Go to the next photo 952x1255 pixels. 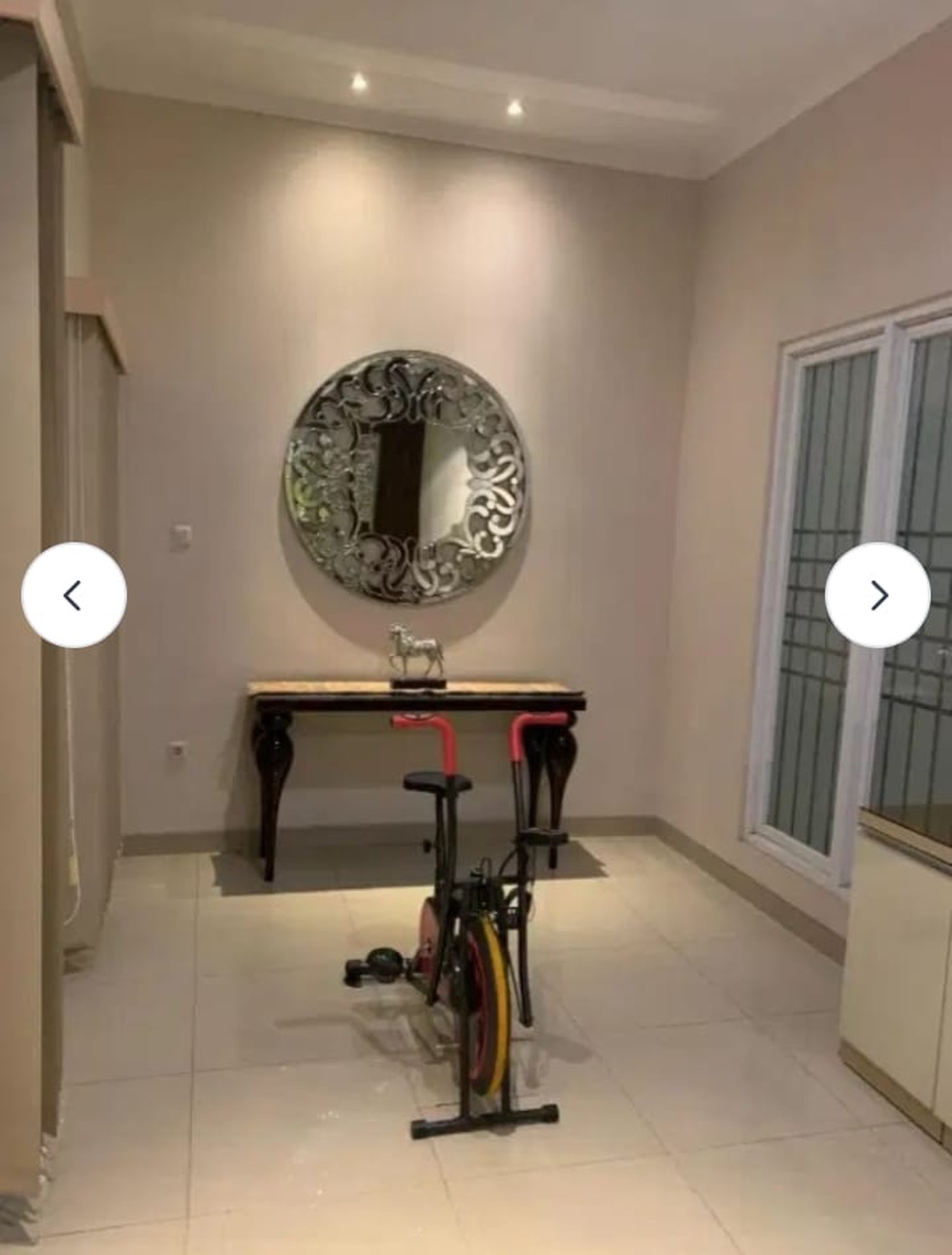pos(878,595)
